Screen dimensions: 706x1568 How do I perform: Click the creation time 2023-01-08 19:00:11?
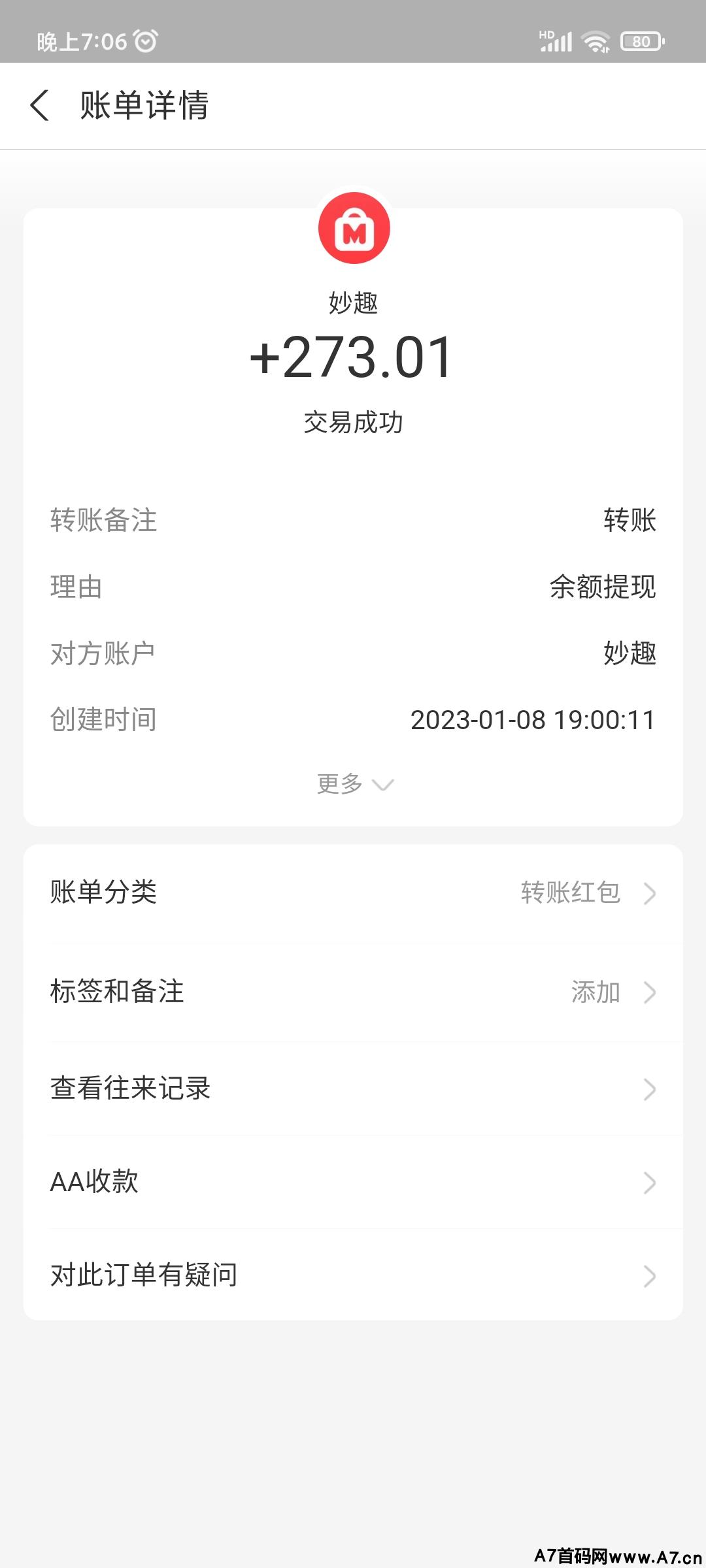[533, 721]
